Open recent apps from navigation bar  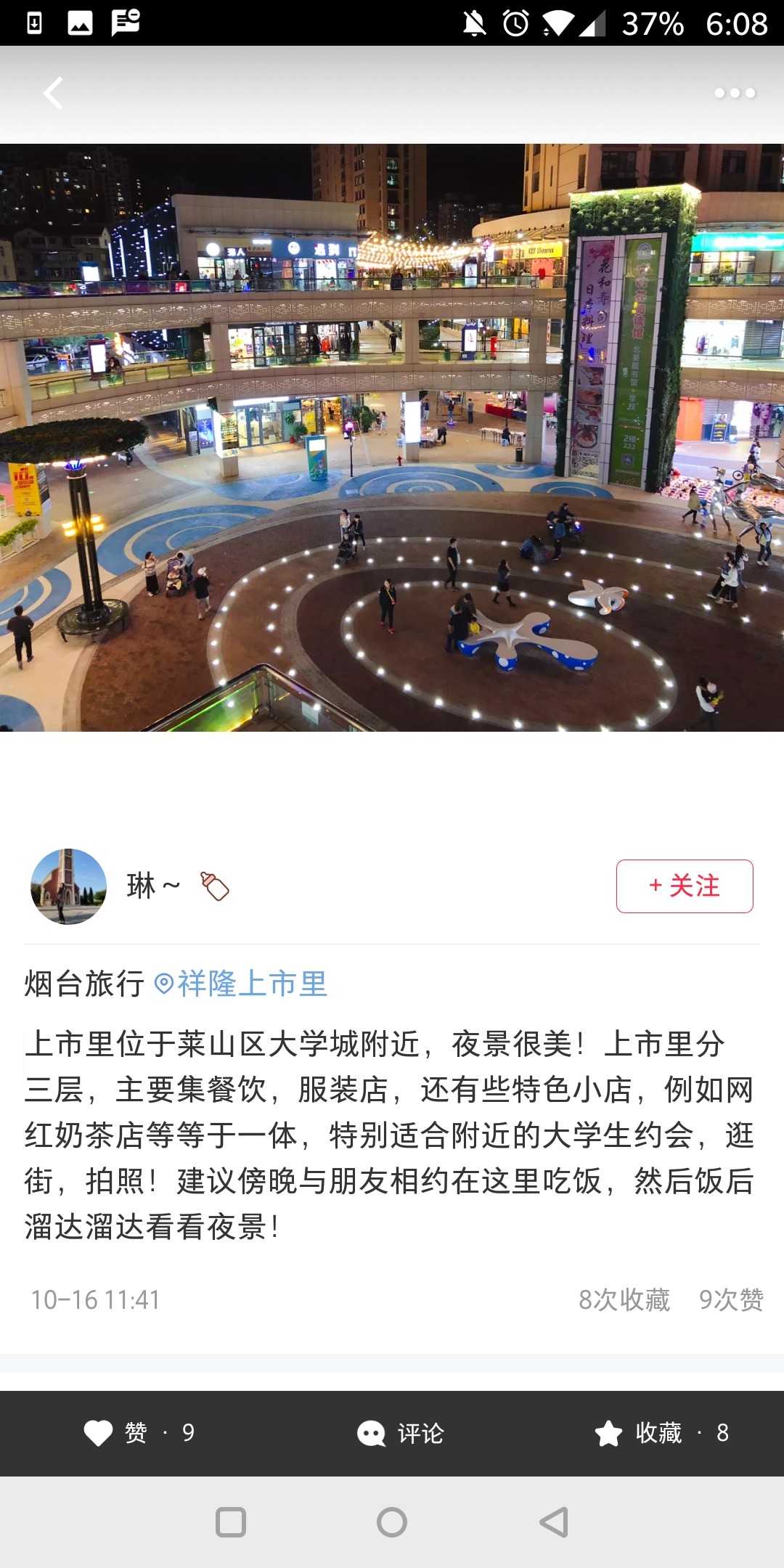point(231,1522)
